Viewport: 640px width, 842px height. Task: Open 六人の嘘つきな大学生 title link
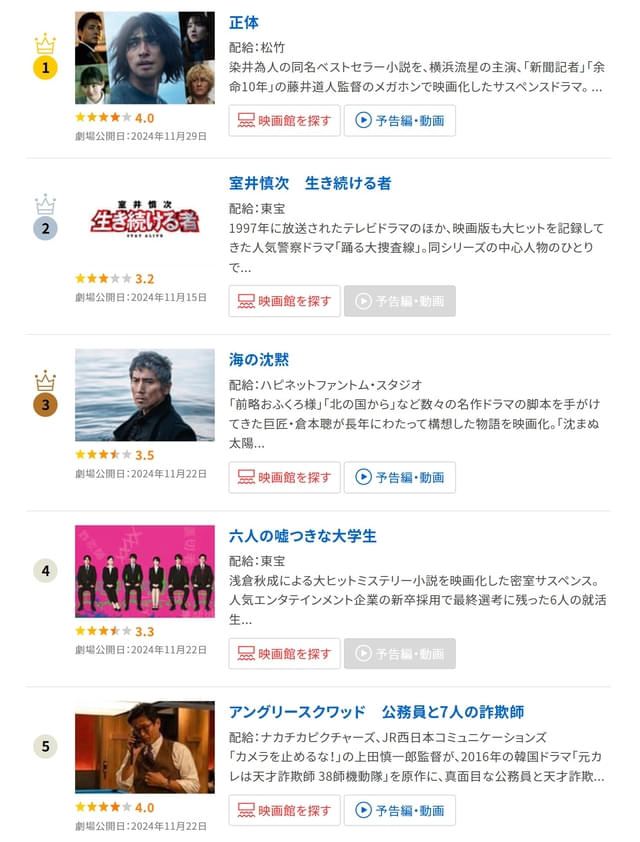(302, 536)
